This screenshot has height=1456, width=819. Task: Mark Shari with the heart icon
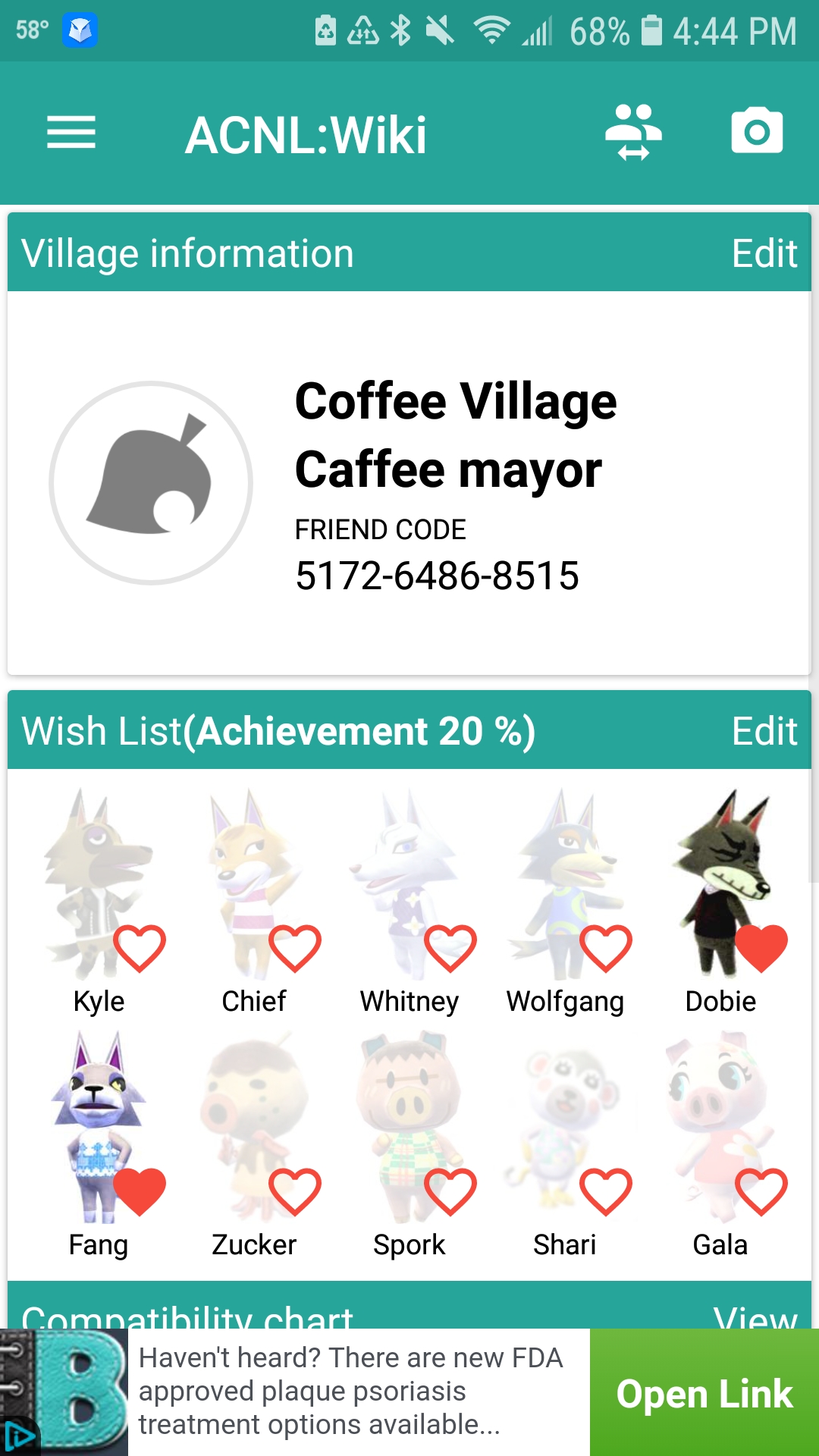click(606, 1191)
